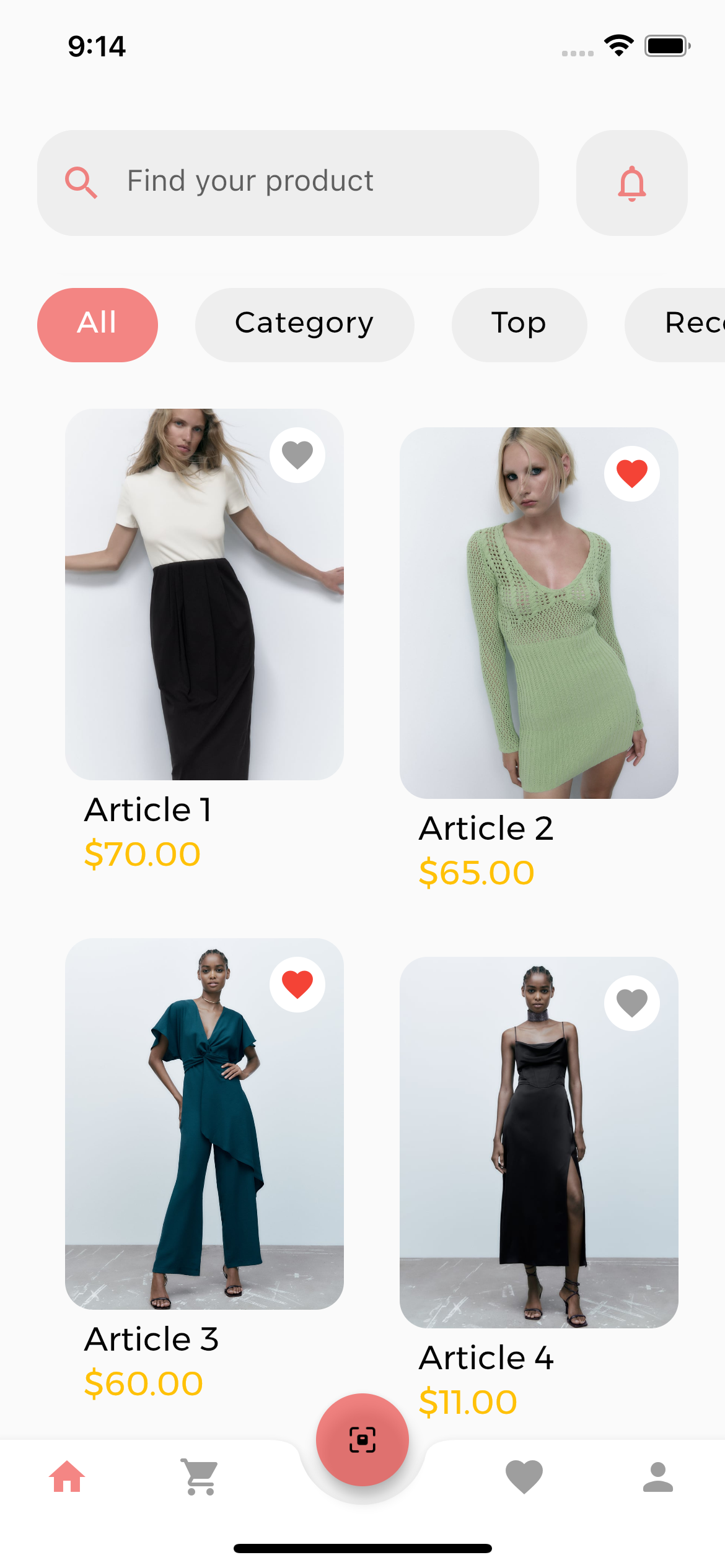The height and width of the screenshot is (1568, 725).
Task: Tap the scan floating action button
Action: pos(362,1439)
